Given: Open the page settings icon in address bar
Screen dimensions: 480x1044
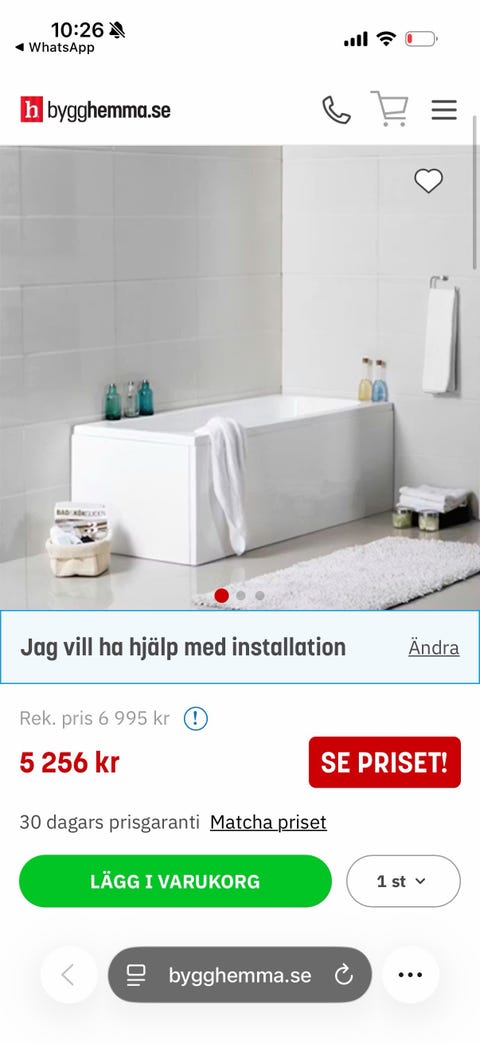Looking at the screenshot, I should point(136,975).
